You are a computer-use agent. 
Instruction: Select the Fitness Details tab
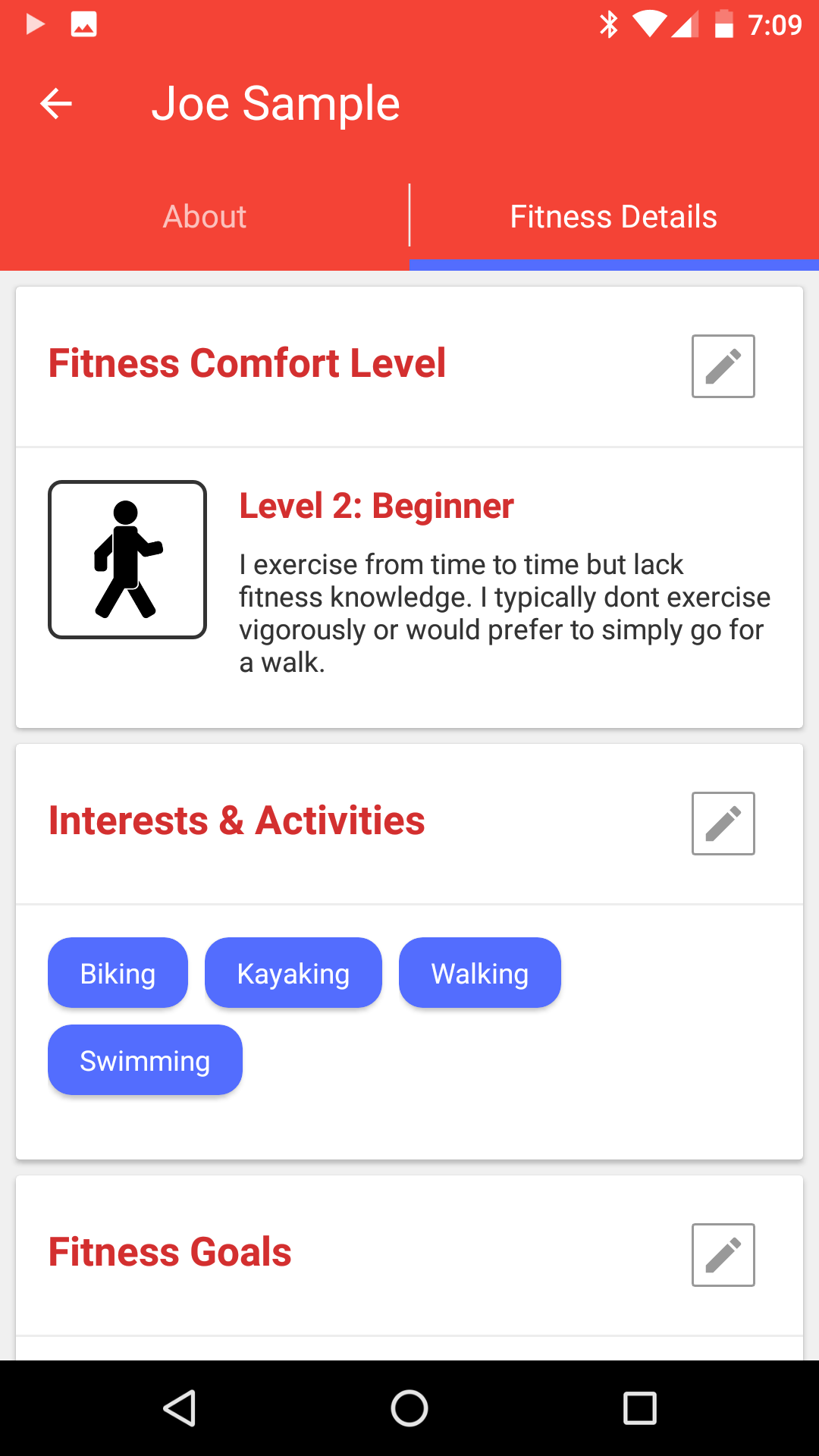pyautogui.click(x=614, y=217)
